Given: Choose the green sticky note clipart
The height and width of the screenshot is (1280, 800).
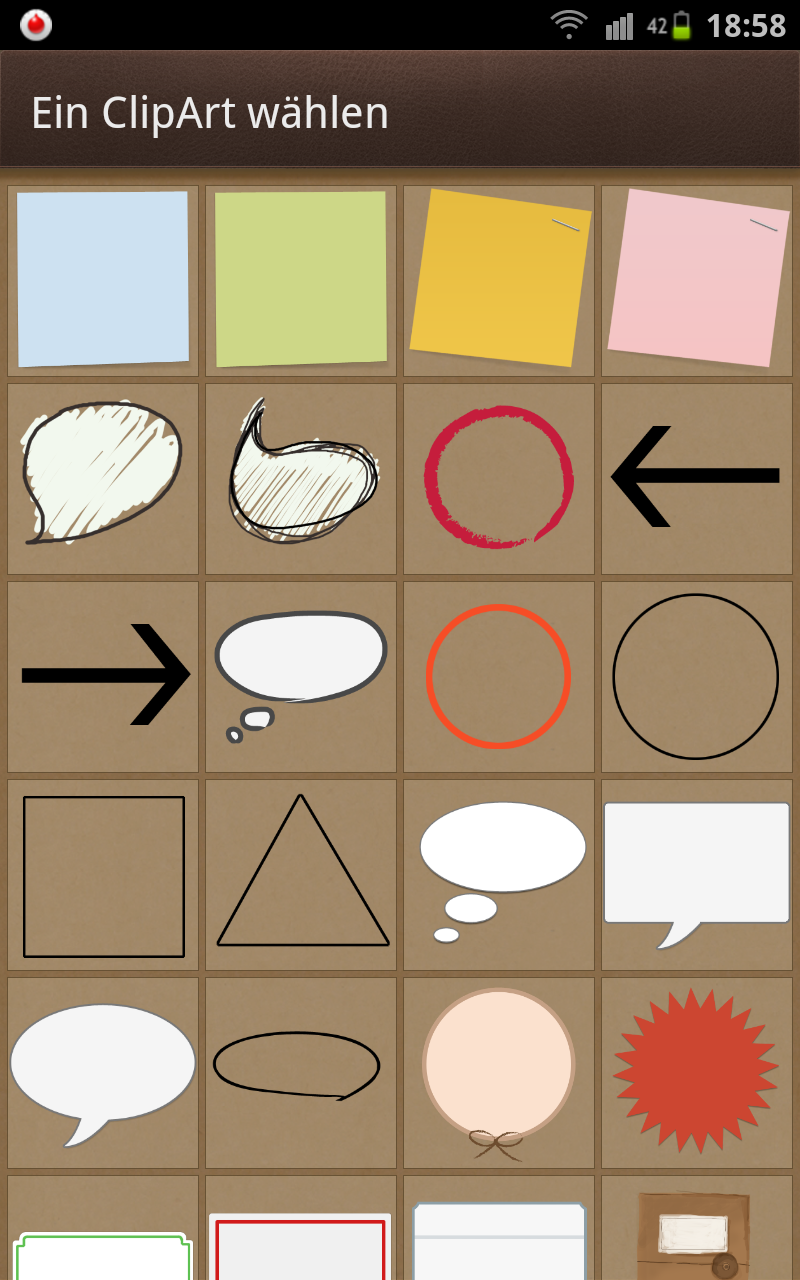Looking at the screenshot, I should coord(301,280).
